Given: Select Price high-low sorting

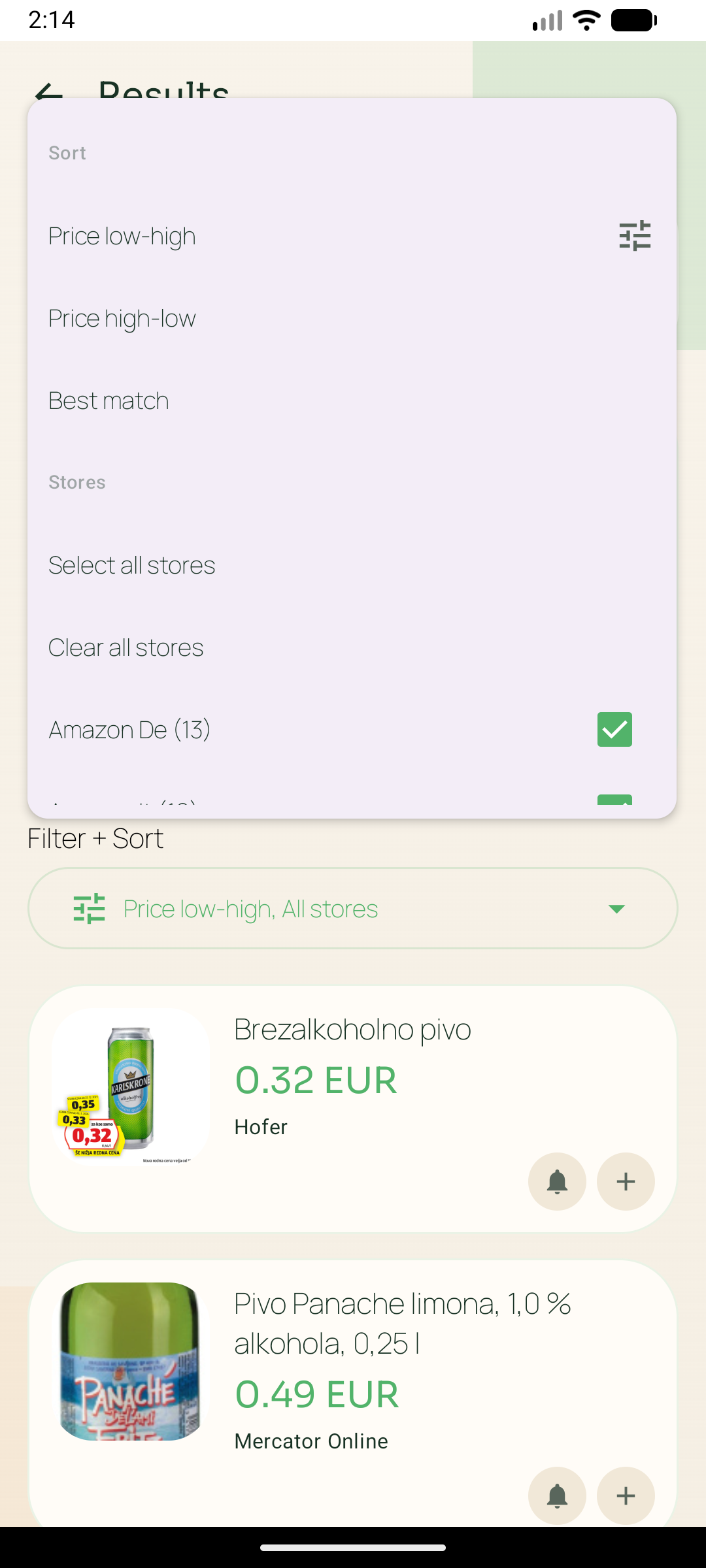Looking at the screenshot, I should (122, 318).
